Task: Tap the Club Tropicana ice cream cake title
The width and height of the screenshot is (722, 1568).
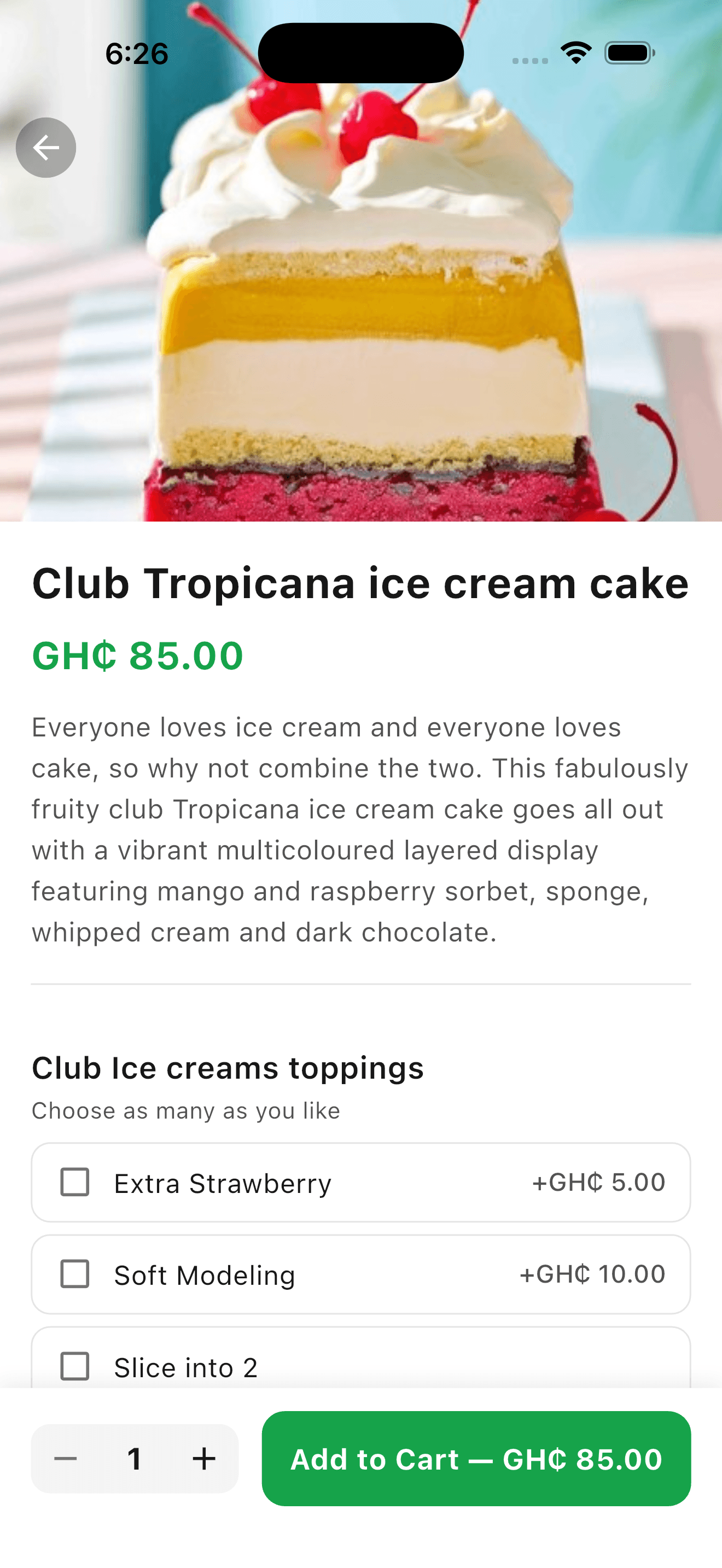Action: tap(360, 584)
